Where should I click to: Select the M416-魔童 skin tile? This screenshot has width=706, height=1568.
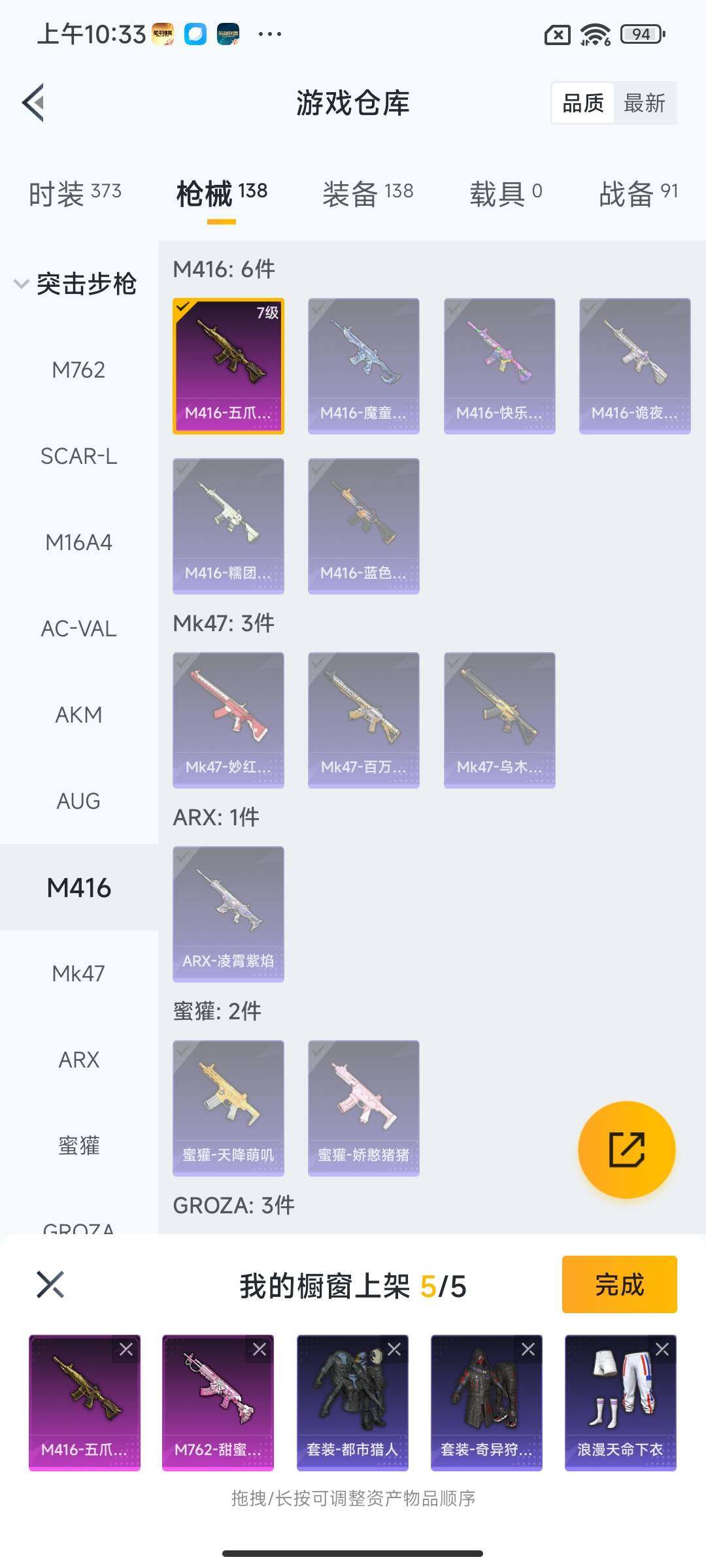click(x=363, y=366)
